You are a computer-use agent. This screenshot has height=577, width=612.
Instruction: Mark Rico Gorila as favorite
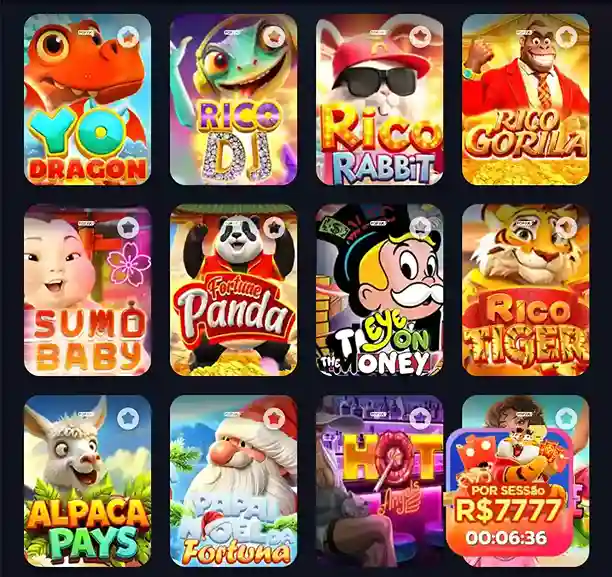tap(566, 37)
